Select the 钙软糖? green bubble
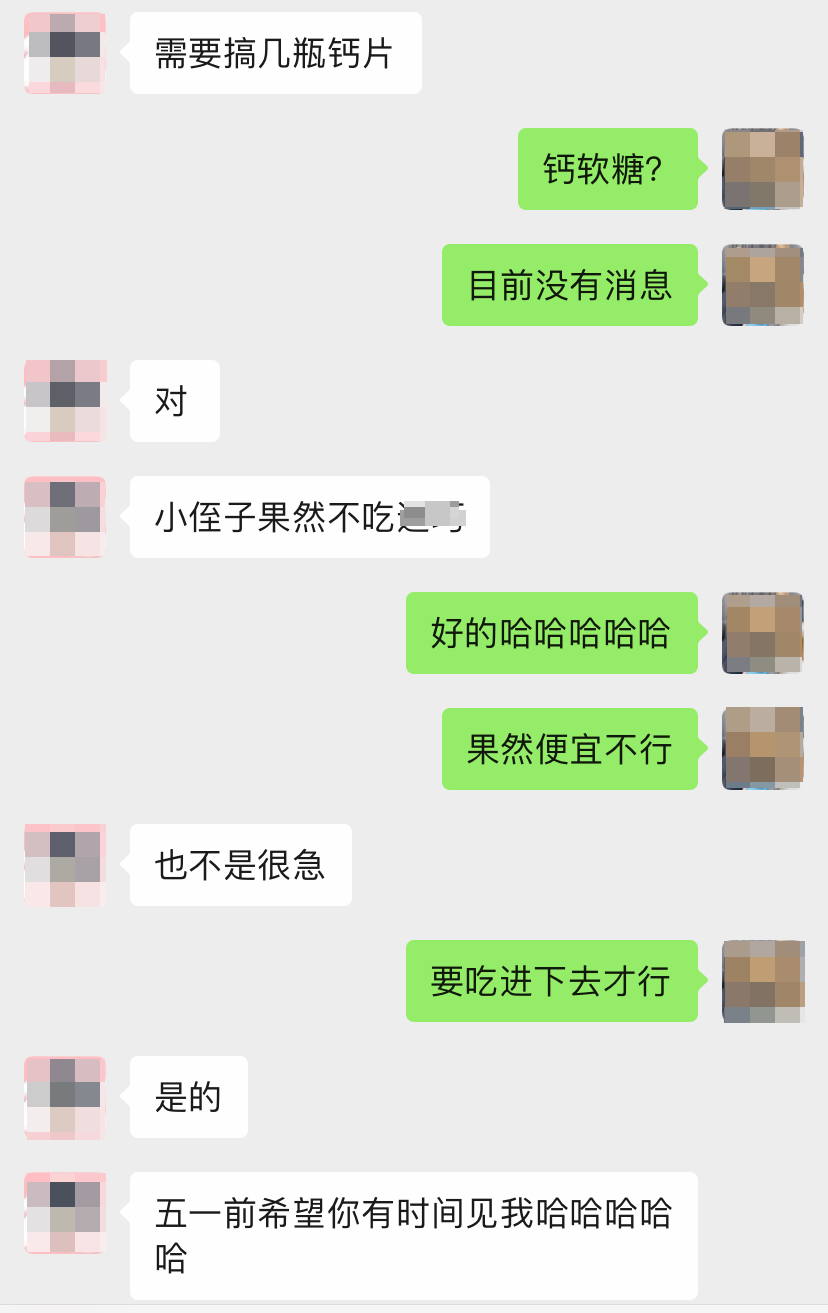This screenshot has height=1313, width=828. [607, 168]
